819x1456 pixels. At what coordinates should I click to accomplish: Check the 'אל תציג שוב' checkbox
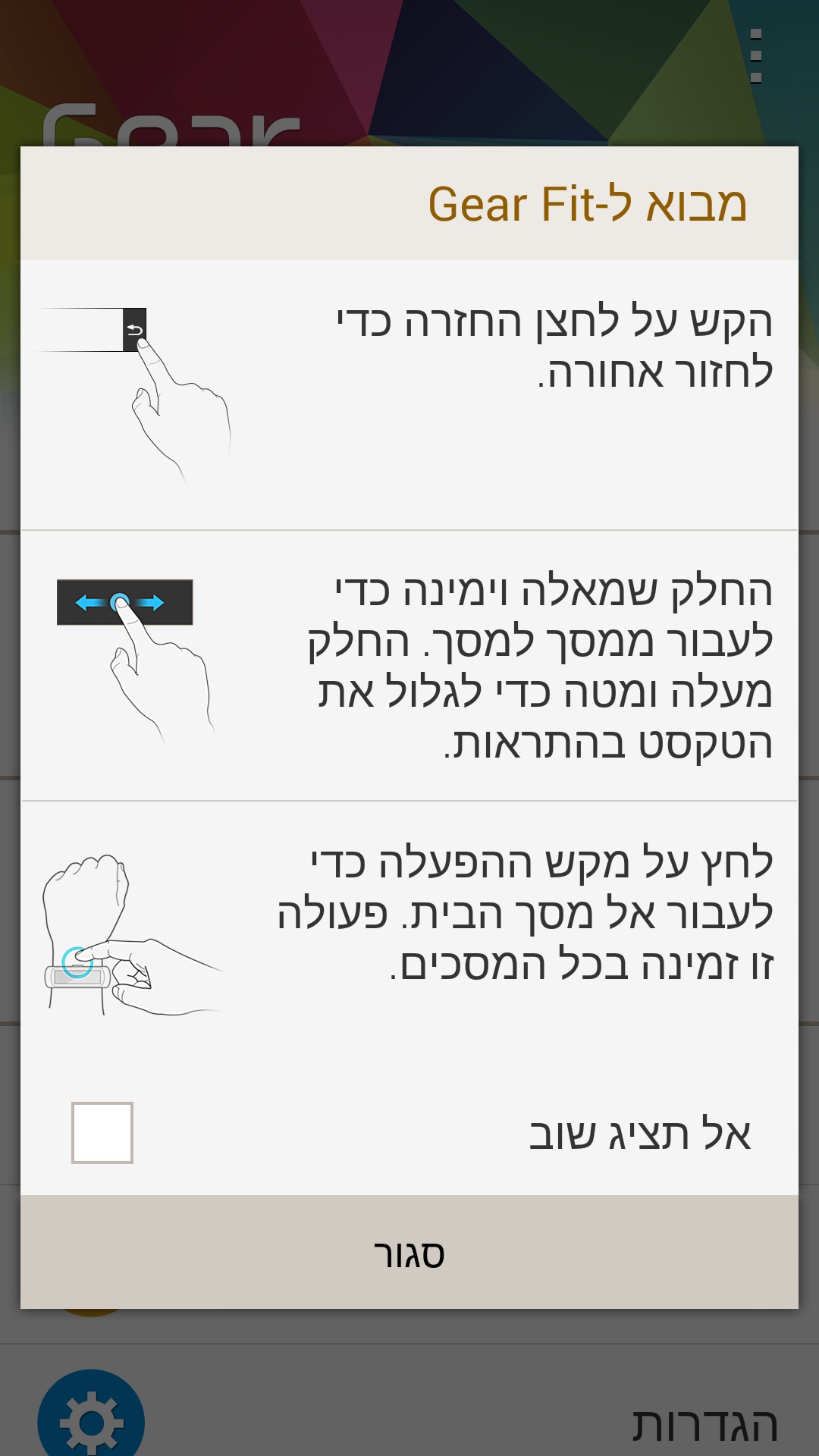click(102, 1132)
